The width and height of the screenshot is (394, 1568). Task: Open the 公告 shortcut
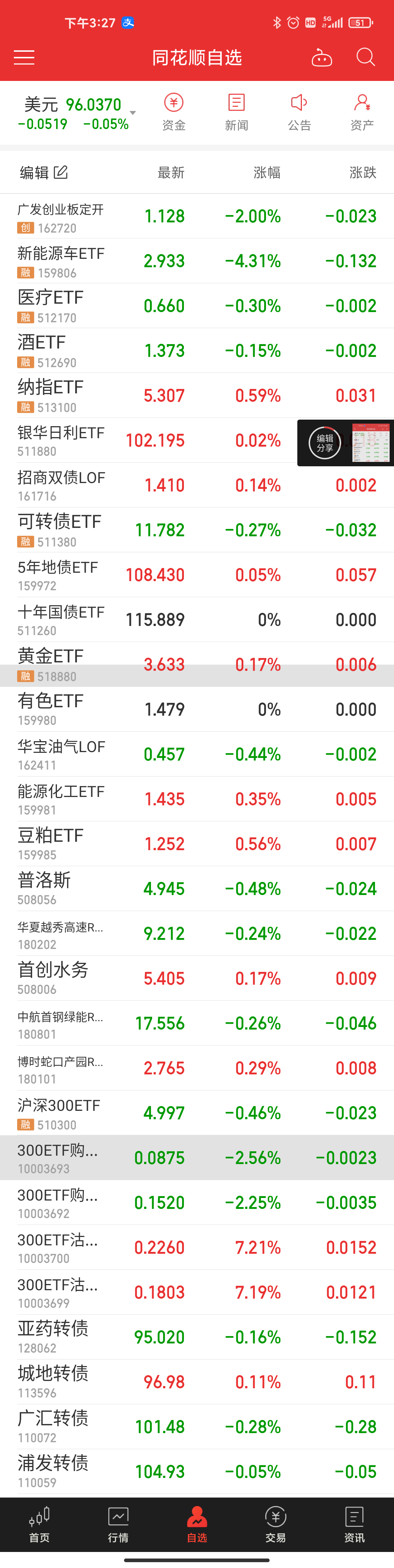[299, 113]
